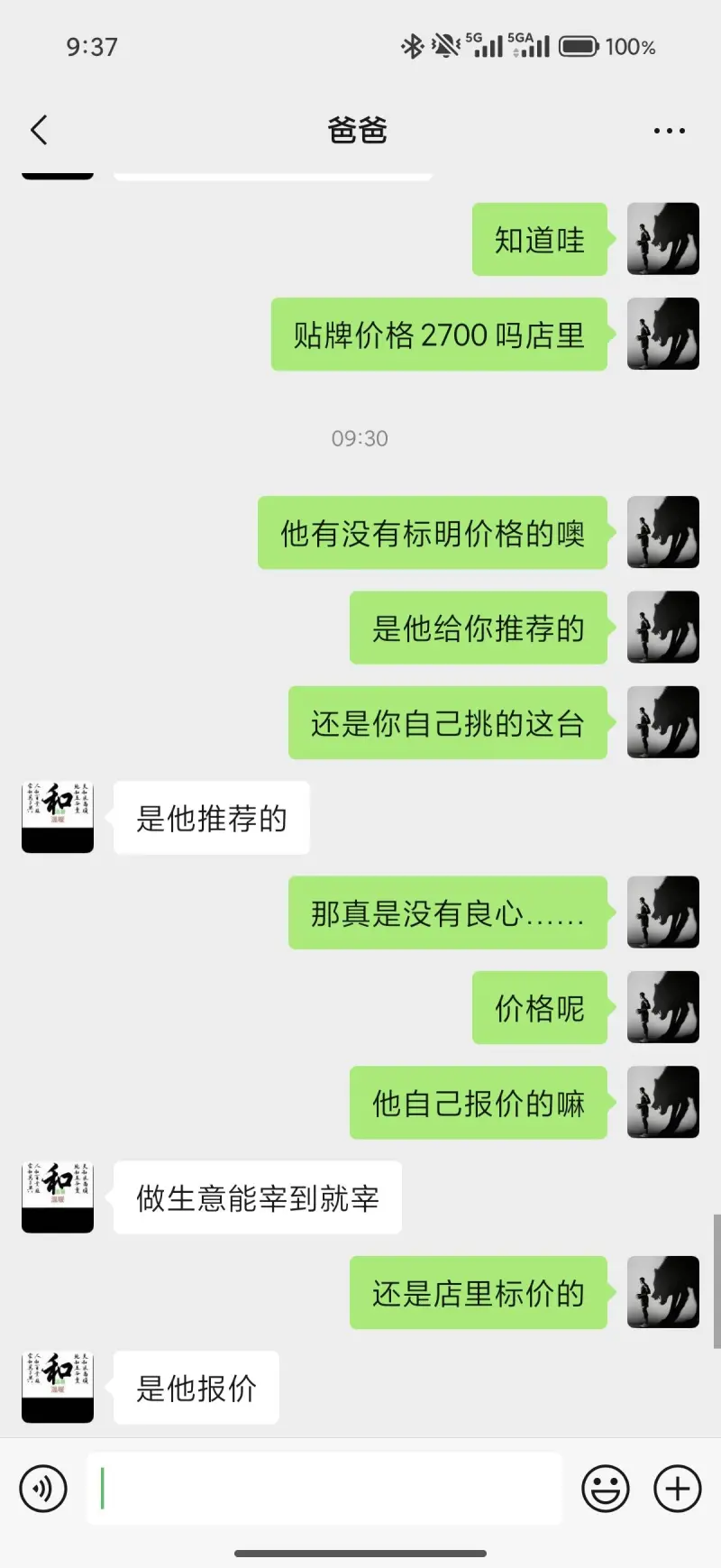The width and height of the screenshot is (721, 1568).
Task: Open my avatar beside 知道哇
Action: coord(663,239)
